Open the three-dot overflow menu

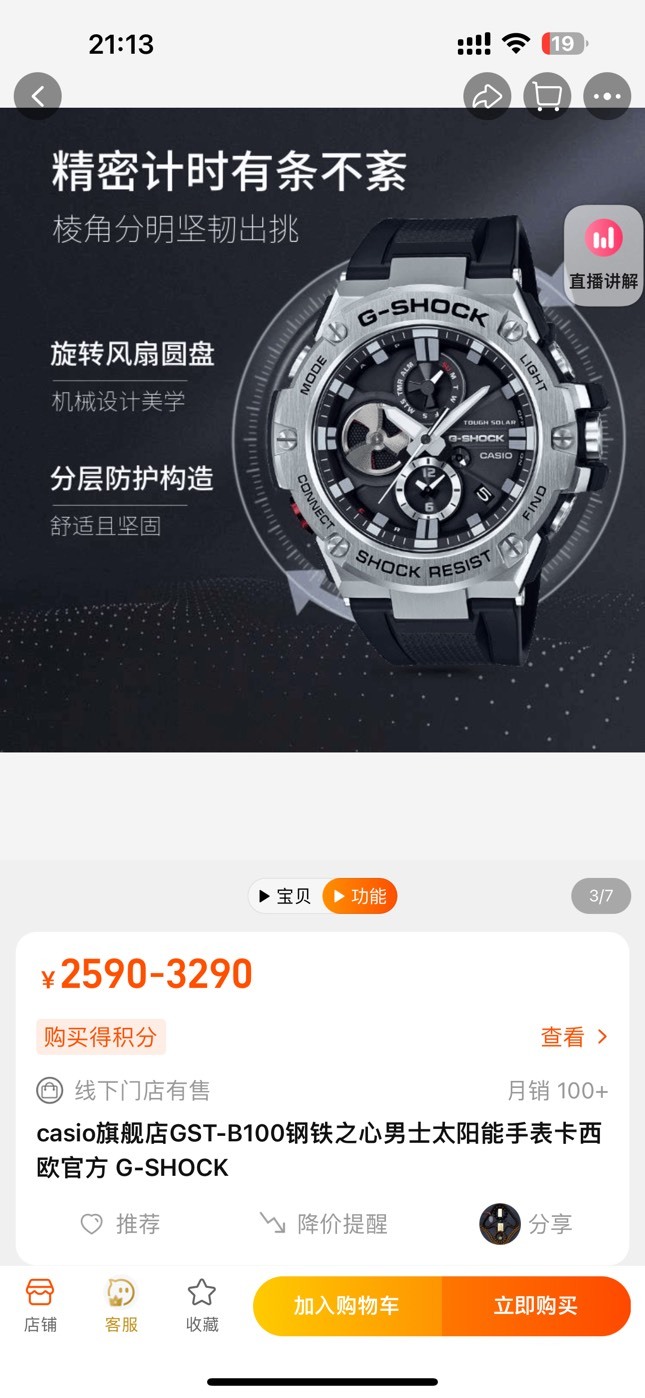click(x=607, y=96)
